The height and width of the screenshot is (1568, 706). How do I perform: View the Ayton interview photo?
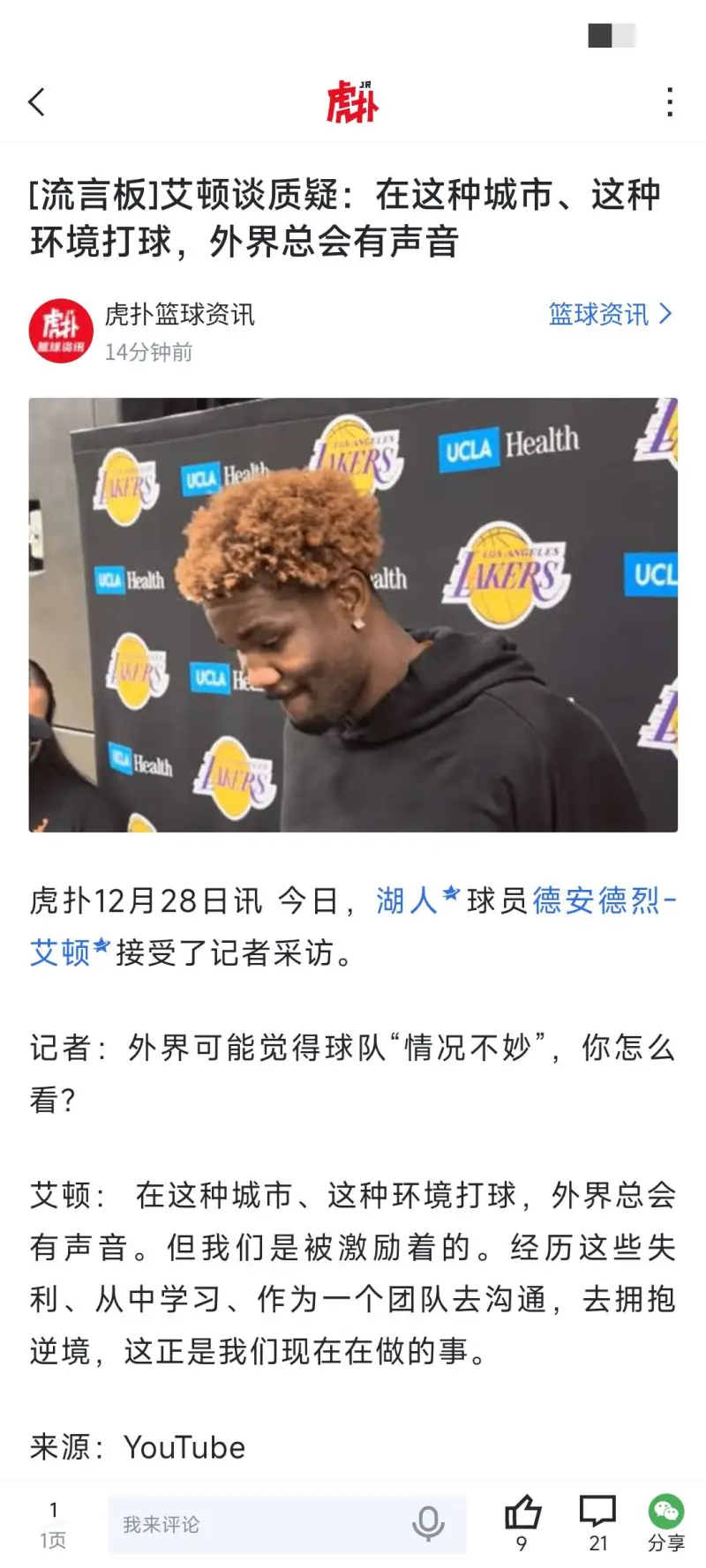pyautogui.click(x=353, y=616)
